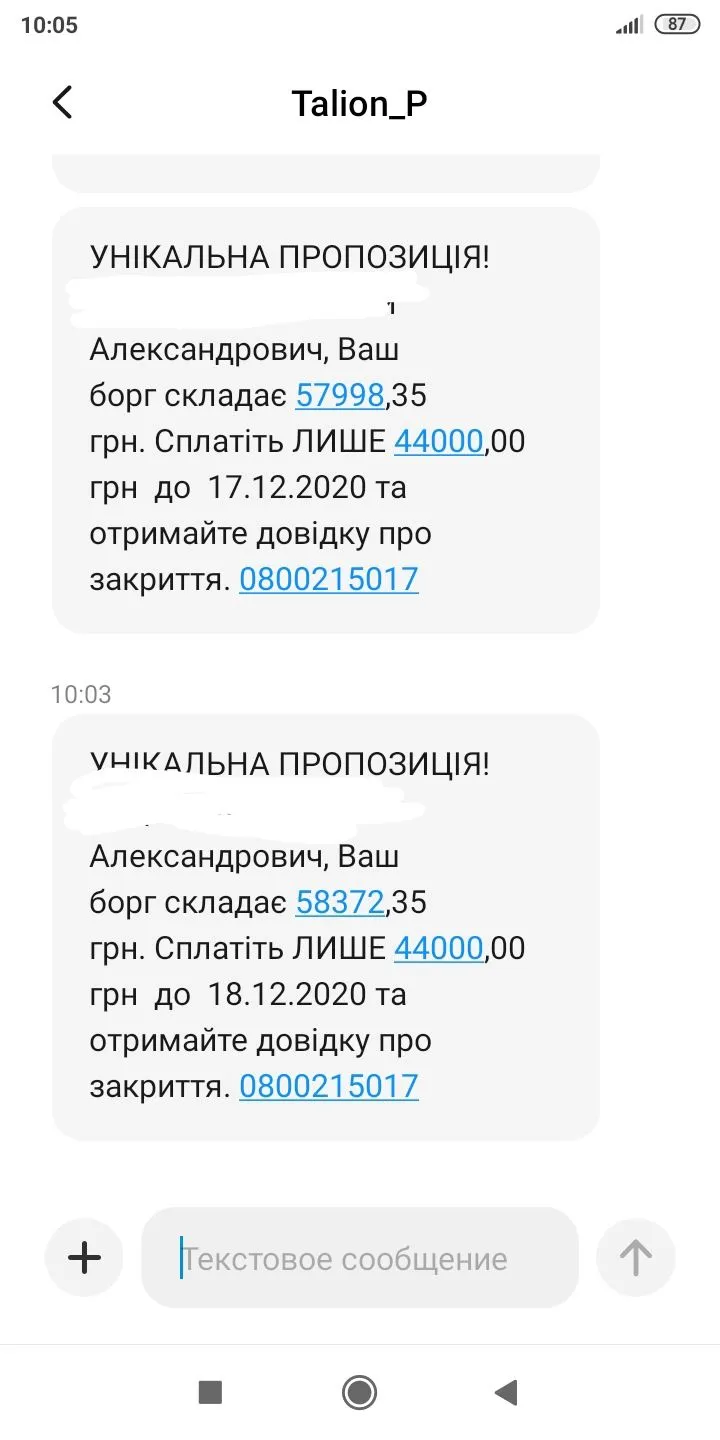Open recent apps with the square button
The image size is (720, 1440).
coord(210,1391)
